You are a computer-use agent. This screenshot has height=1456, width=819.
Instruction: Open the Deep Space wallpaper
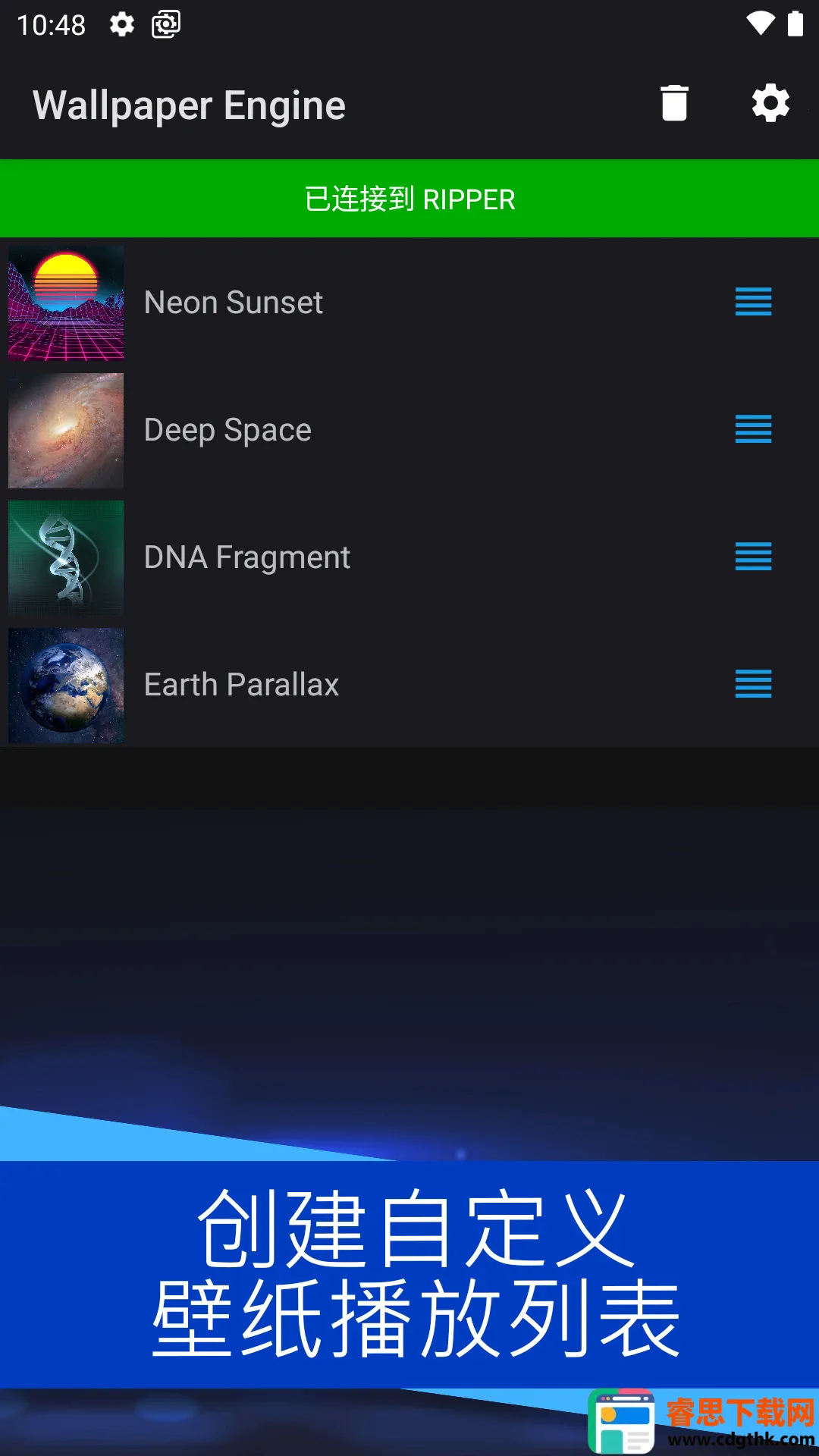pos(227,430)
